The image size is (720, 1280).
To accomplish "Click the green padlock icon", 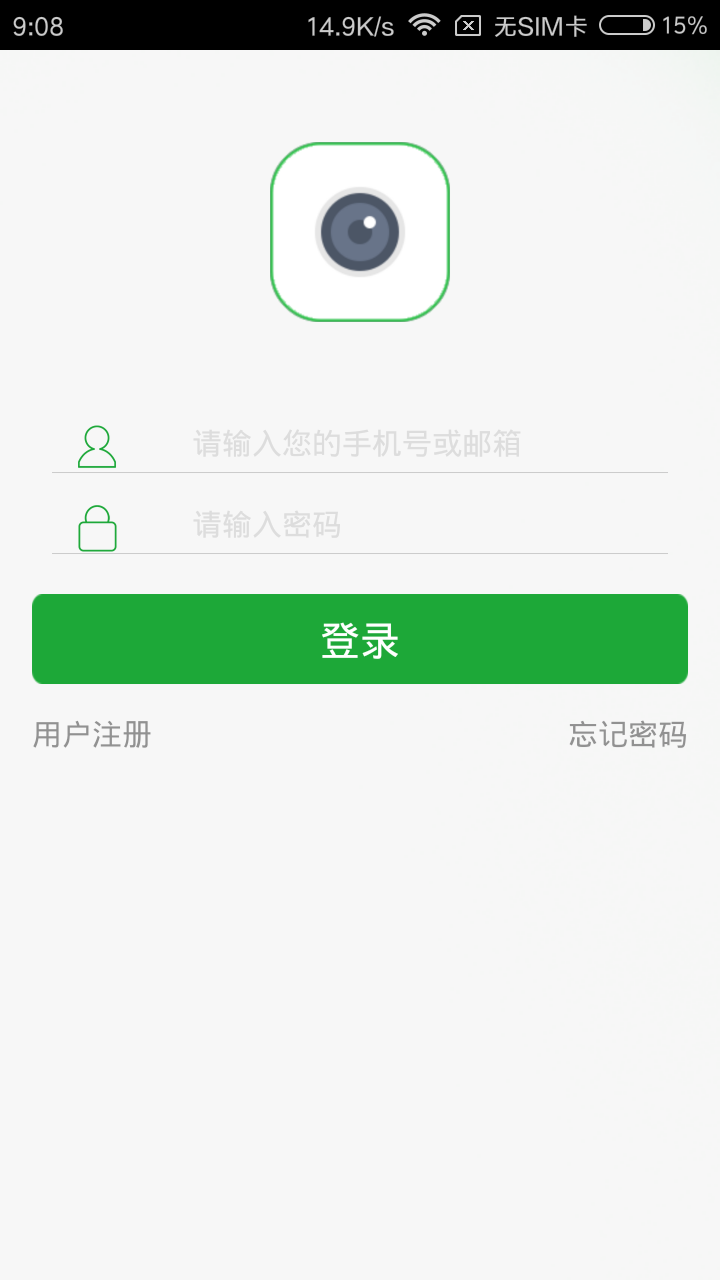I will [x=98, y=526].
